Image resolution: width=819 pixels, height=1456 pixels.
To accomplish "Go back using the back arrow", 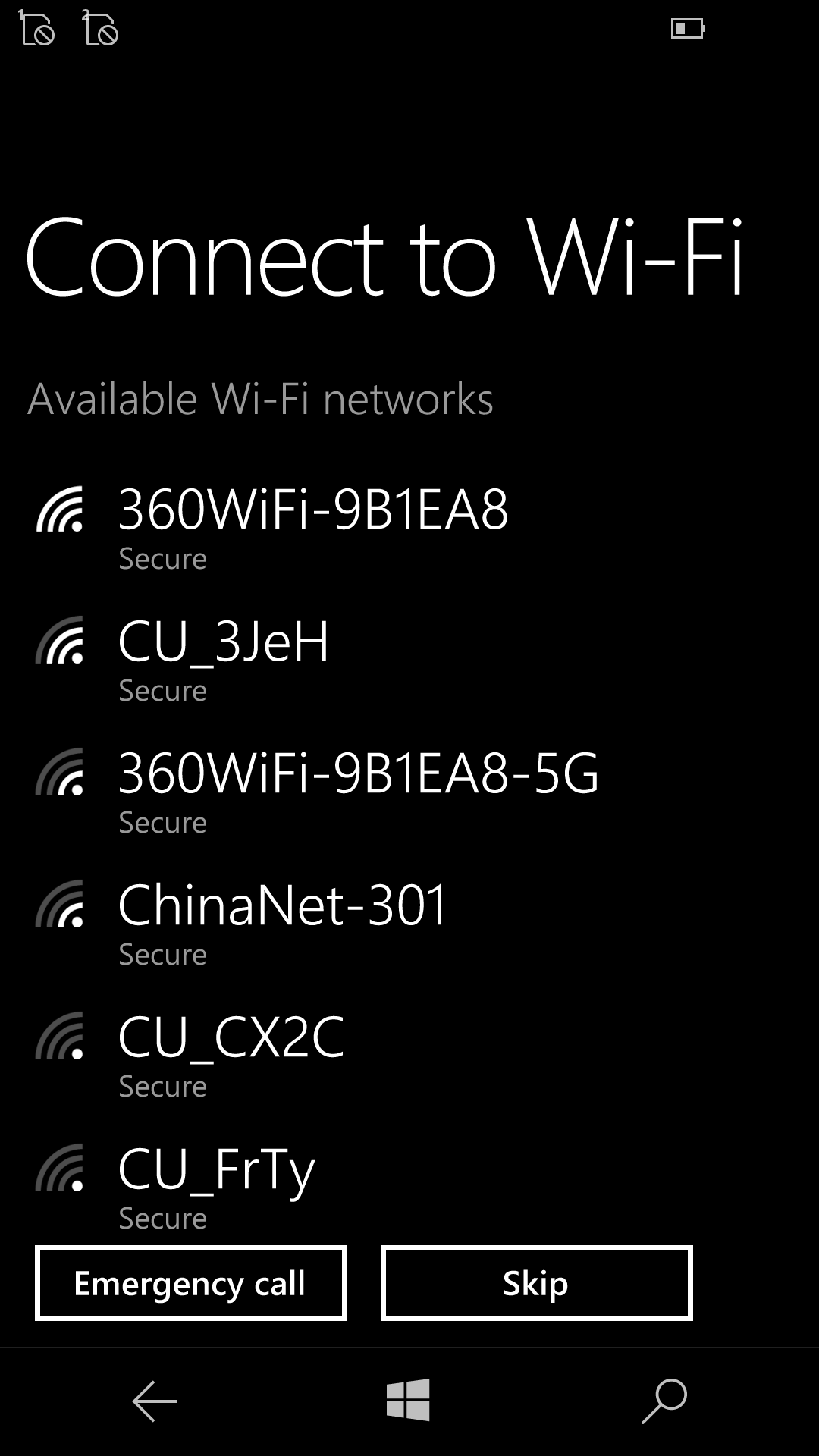I will pyautogui.click(x=155, y=1401).
